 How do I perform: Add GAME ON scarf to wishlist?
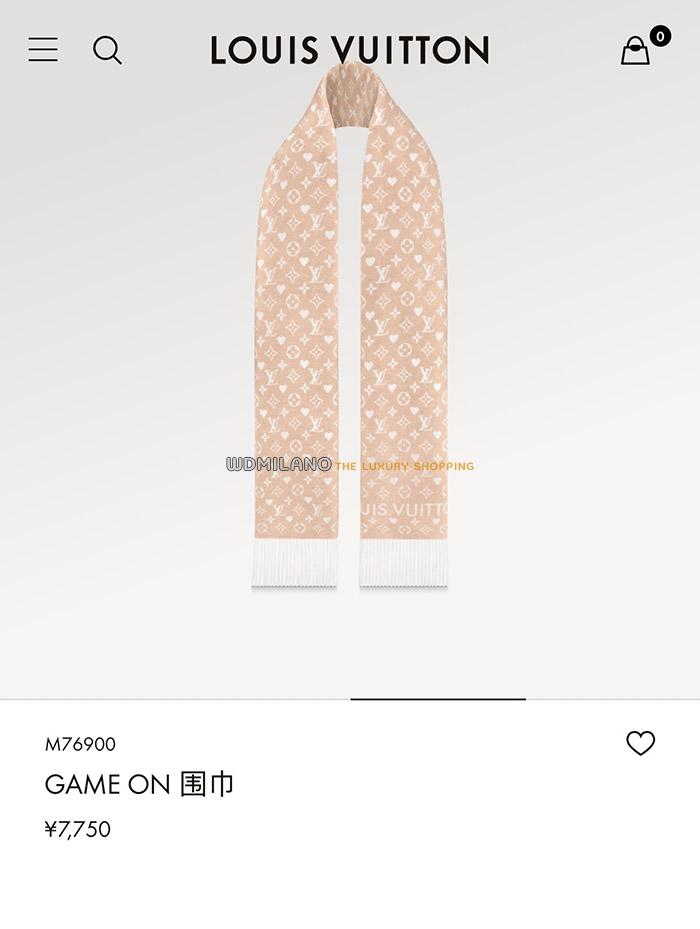(x=640, y=743)
